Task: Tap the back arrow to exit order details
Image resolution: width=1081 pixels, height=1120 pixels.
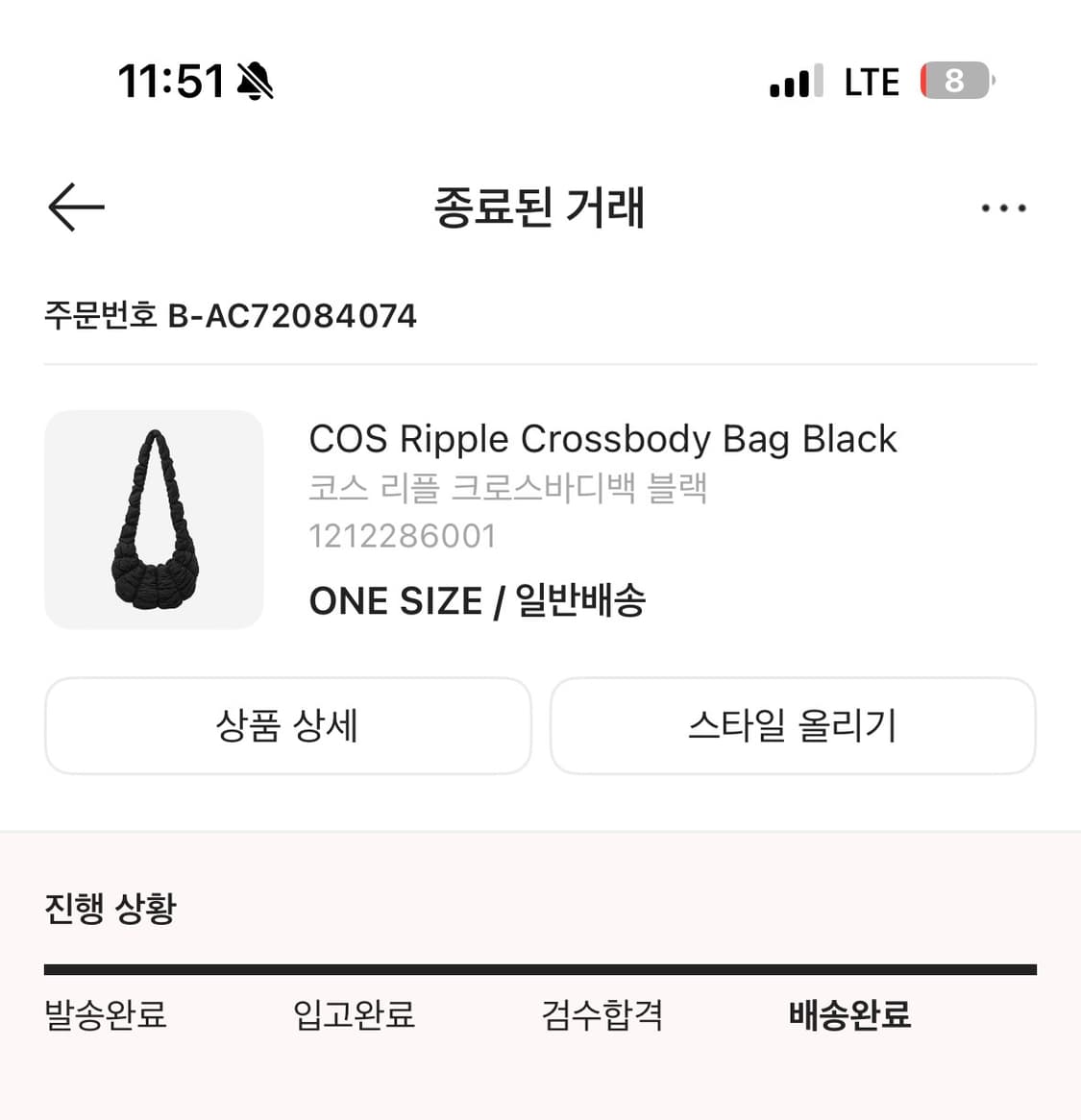Action: [x=75, y=207]
